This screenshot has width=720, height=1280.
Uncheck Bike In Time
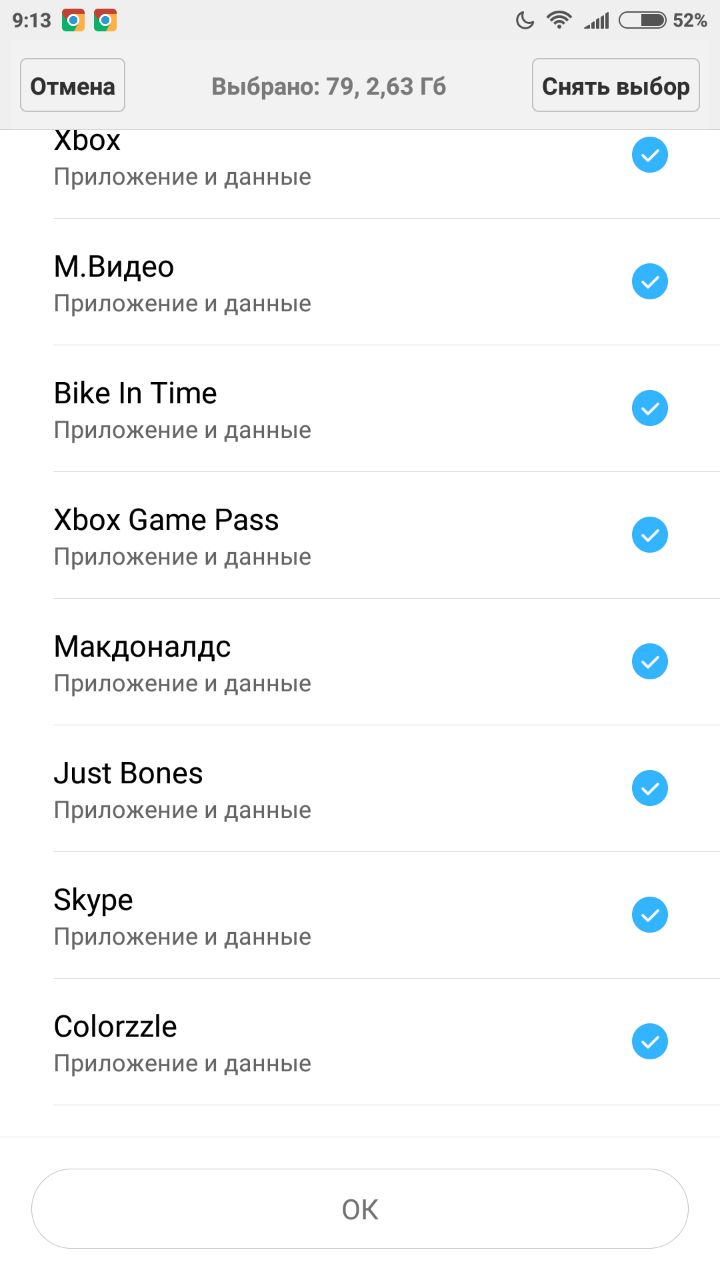tap(650, 408)
